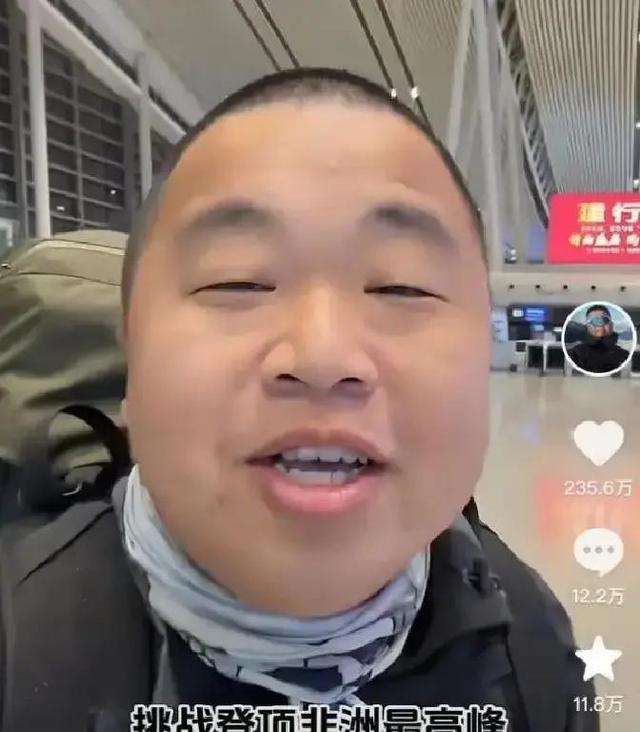Add the video to favorites with the star

point(598,659)
